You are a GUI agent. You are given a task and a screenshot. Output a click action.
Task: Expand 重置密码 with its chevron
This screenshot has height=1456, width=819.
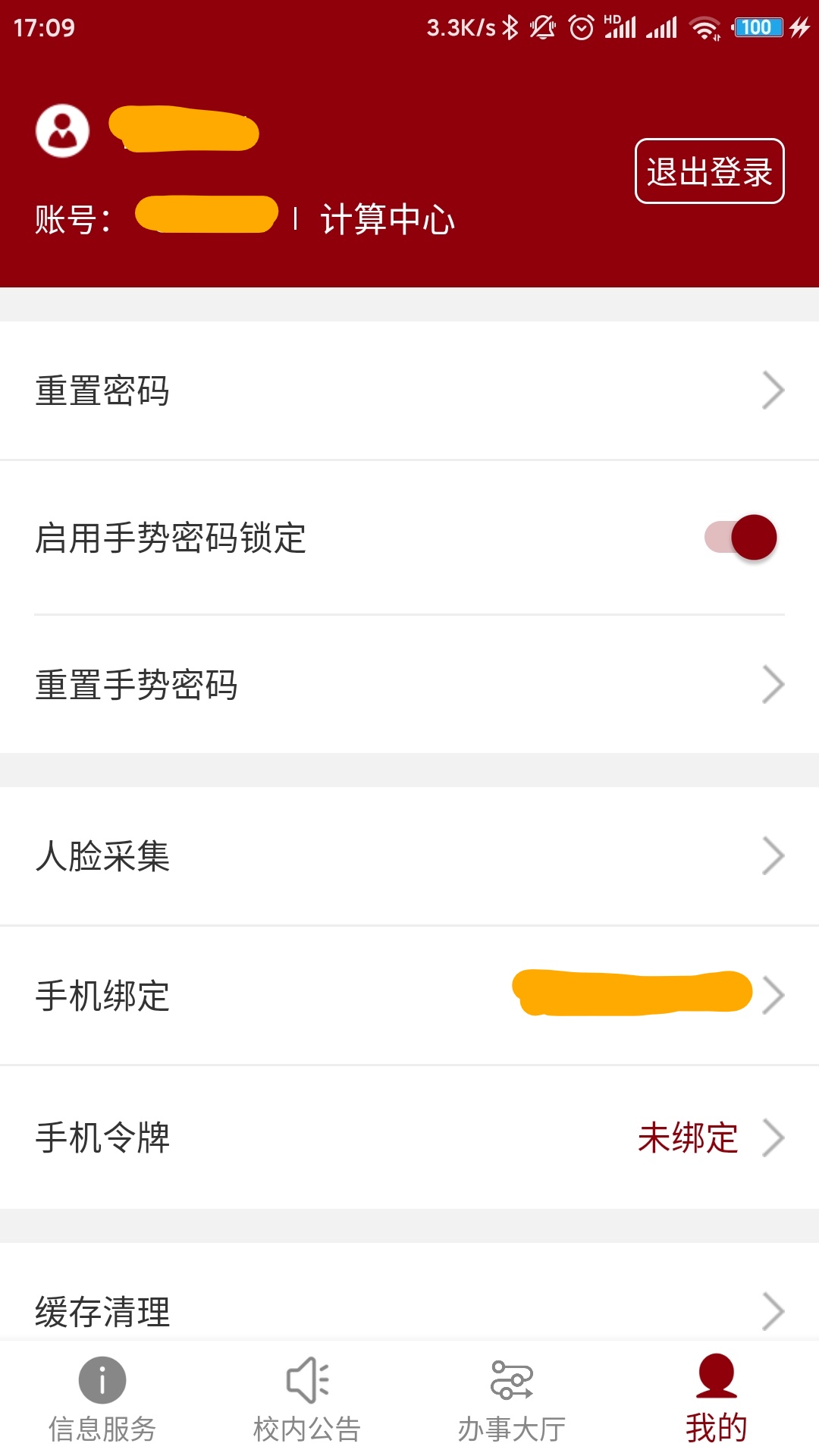774,390
